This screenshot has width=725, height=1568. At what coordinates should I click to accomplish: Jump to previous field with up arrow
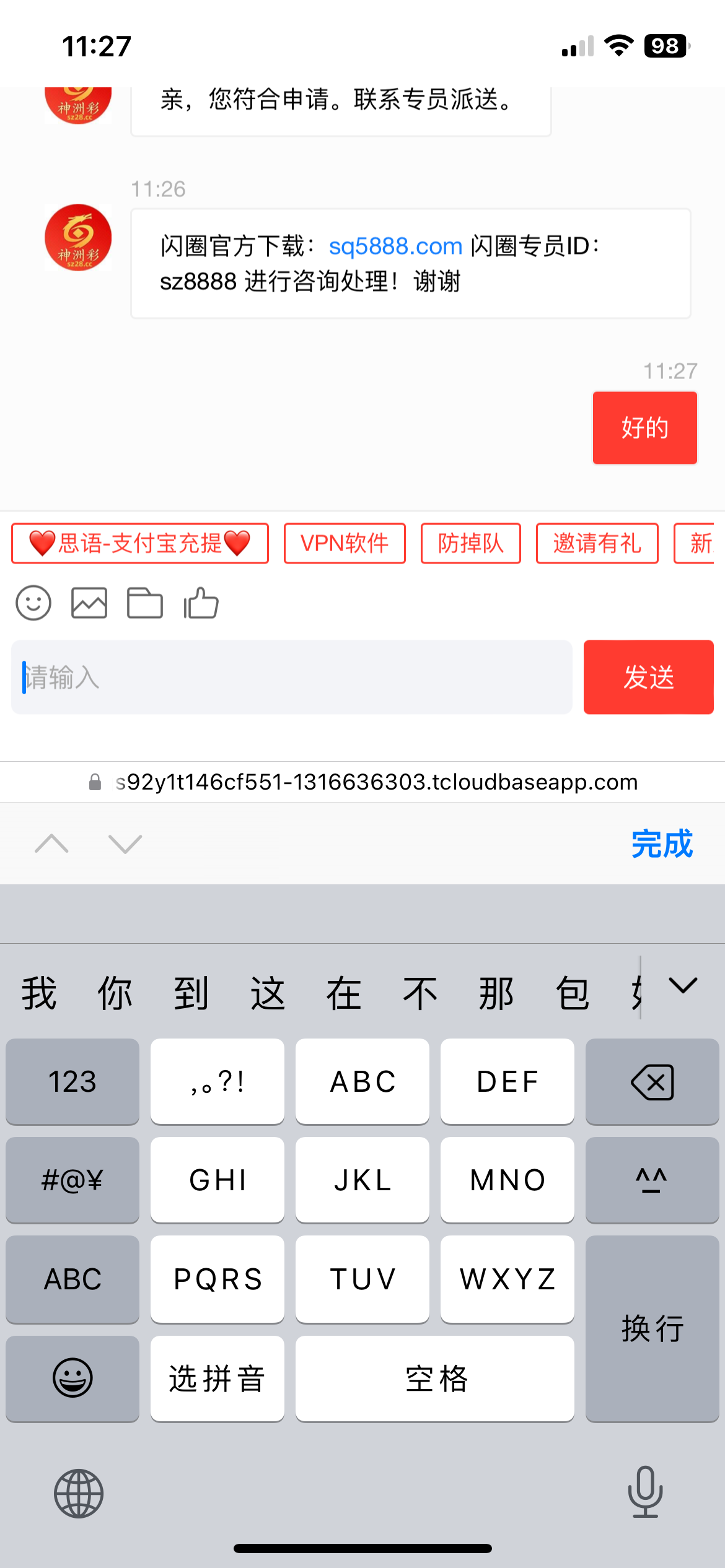pyautogui.click(x=51, y=843)
